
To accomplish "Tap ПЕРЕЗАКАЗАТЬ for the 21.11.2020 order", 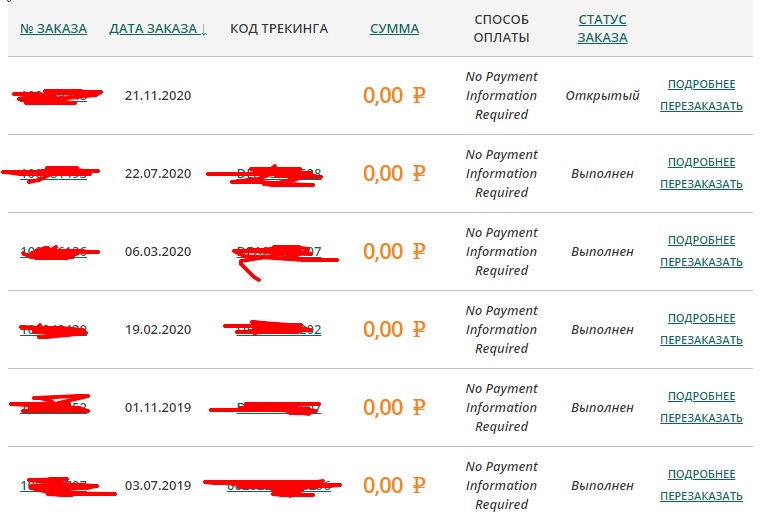I will click(701, 106).
